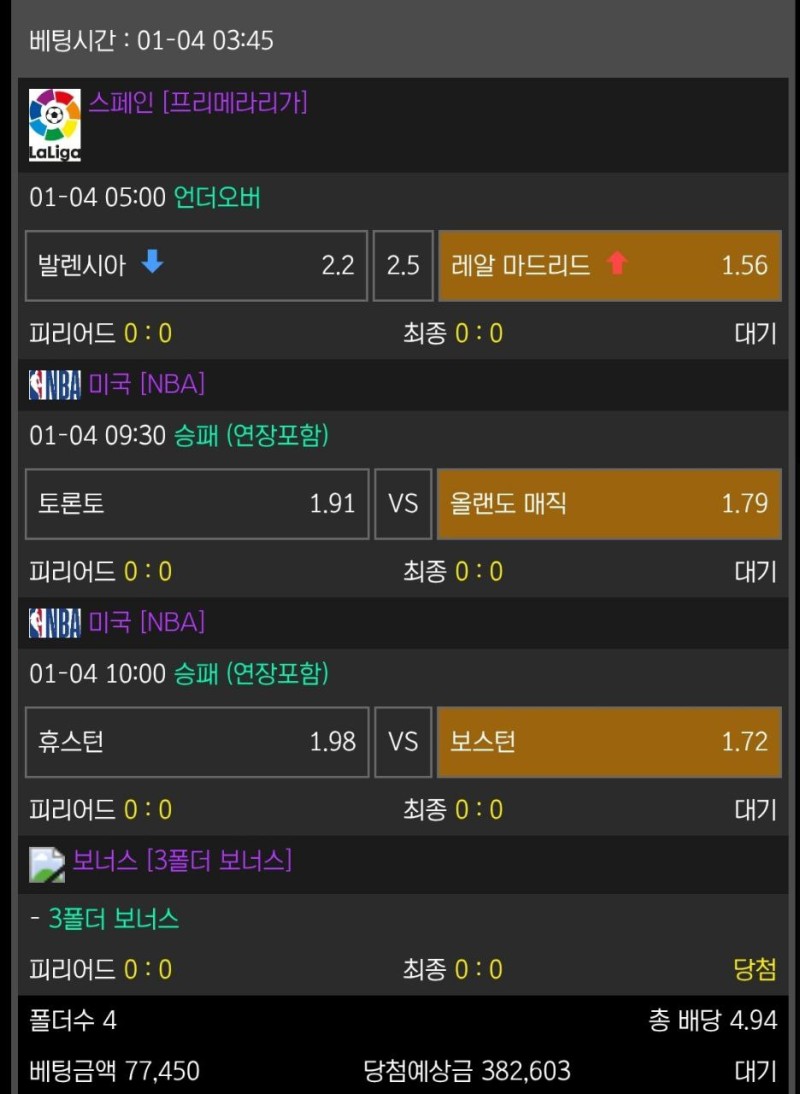Choose the 보스턴 1.72 odds box
The width and height of the screenshot is (800, 1094).
click(609, 742)
